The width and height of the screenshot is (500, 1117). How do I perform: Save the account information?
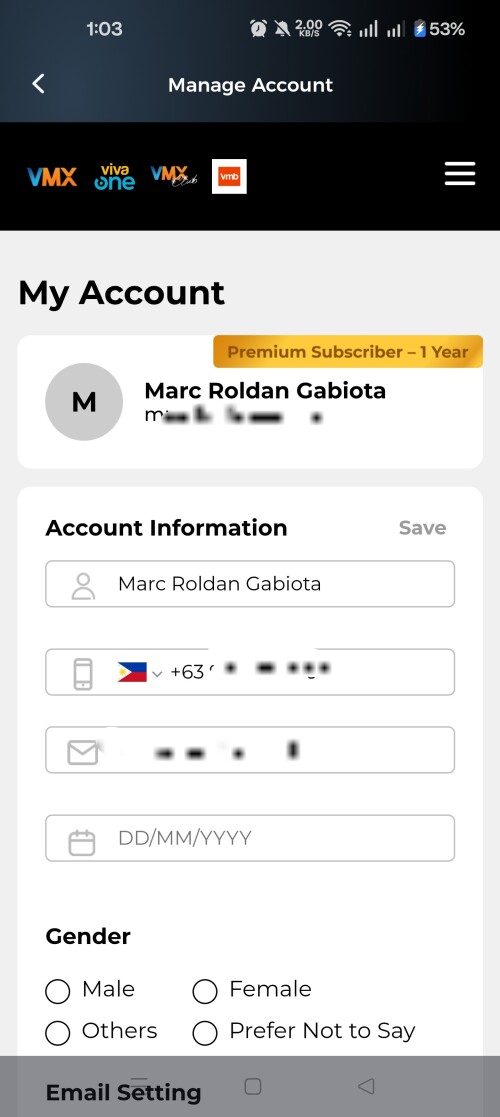(x=422, y=528)
